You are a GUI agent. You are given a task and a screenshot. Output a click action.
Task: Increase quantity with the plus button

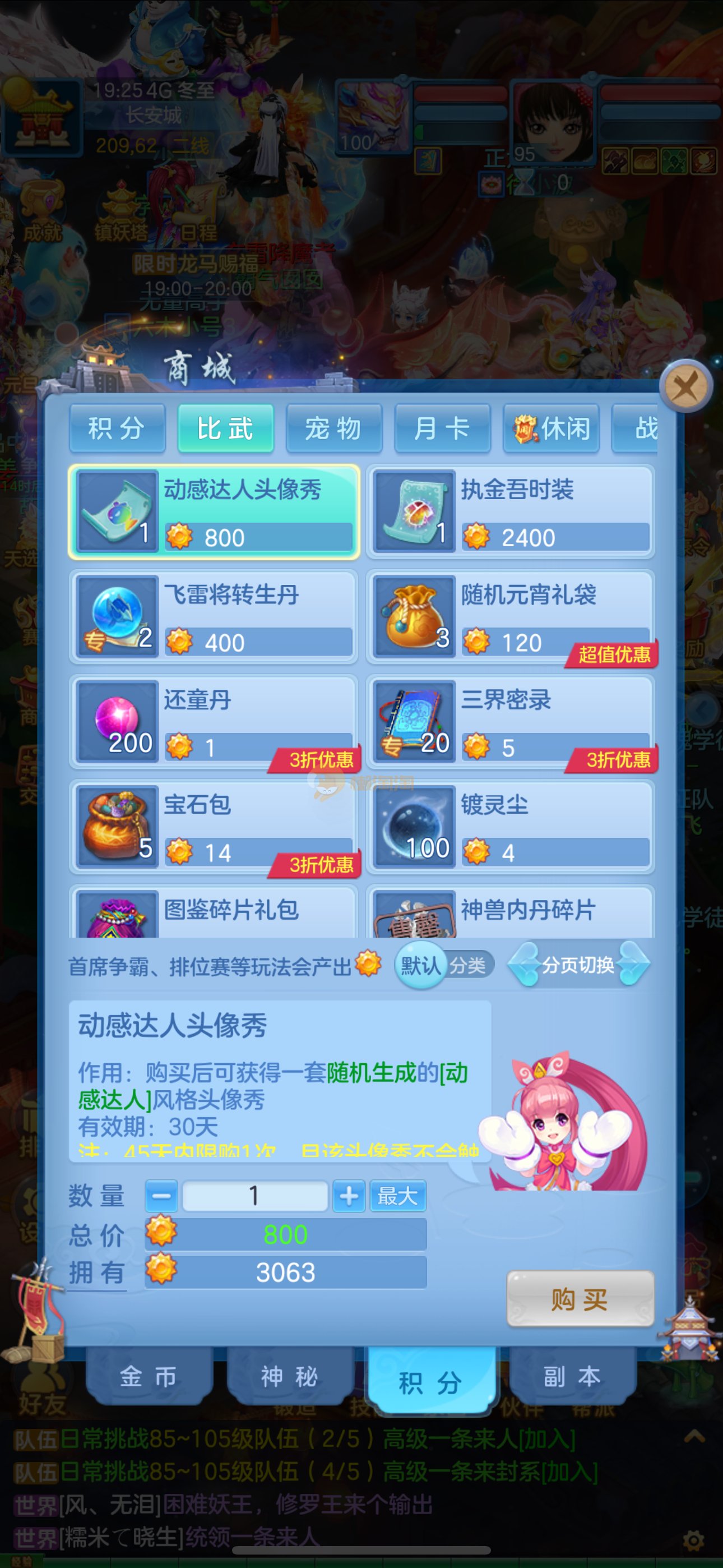tap(349, 1196)
